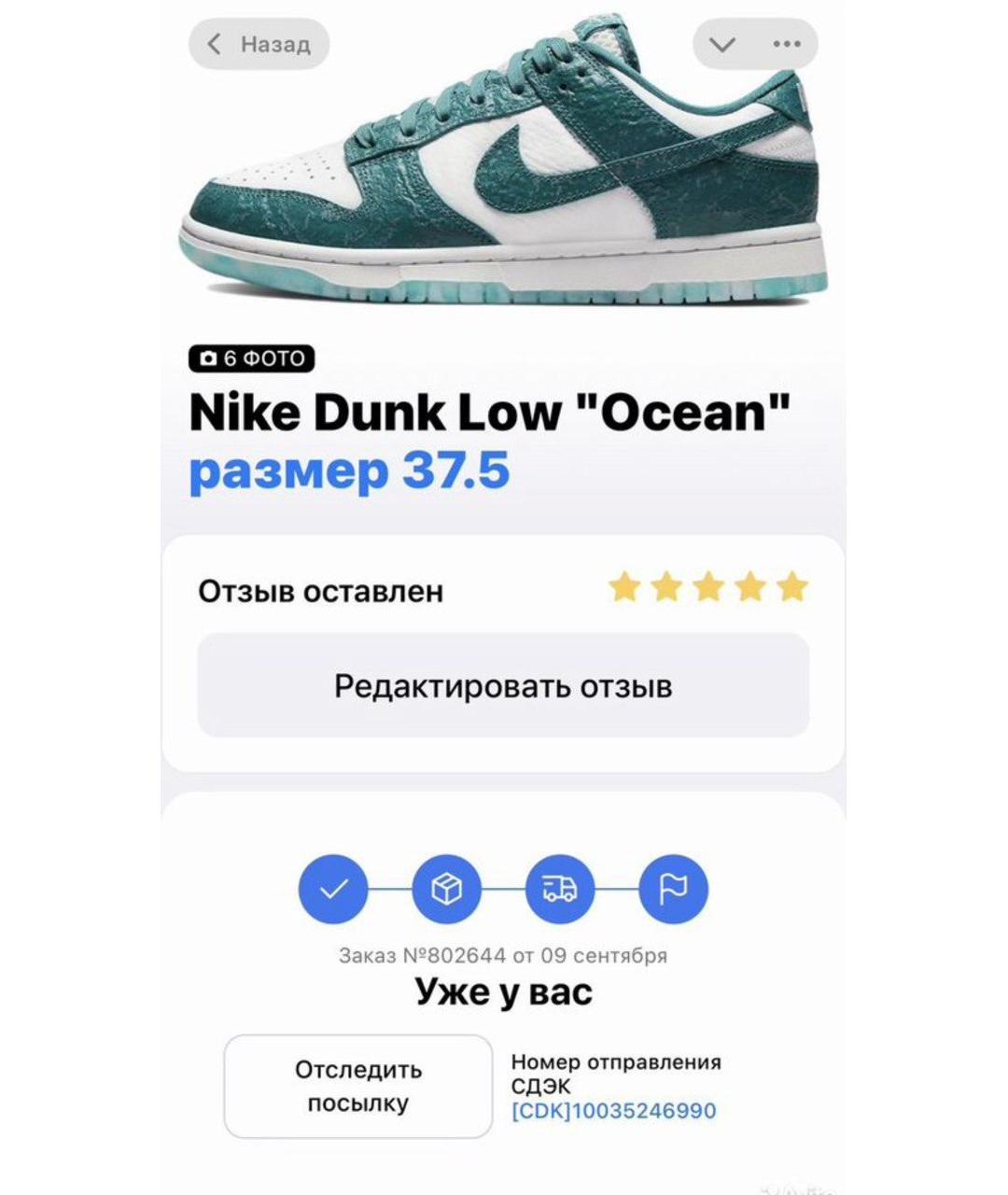
Task: Open the three-dots options menu
Action: coord(786,43)
